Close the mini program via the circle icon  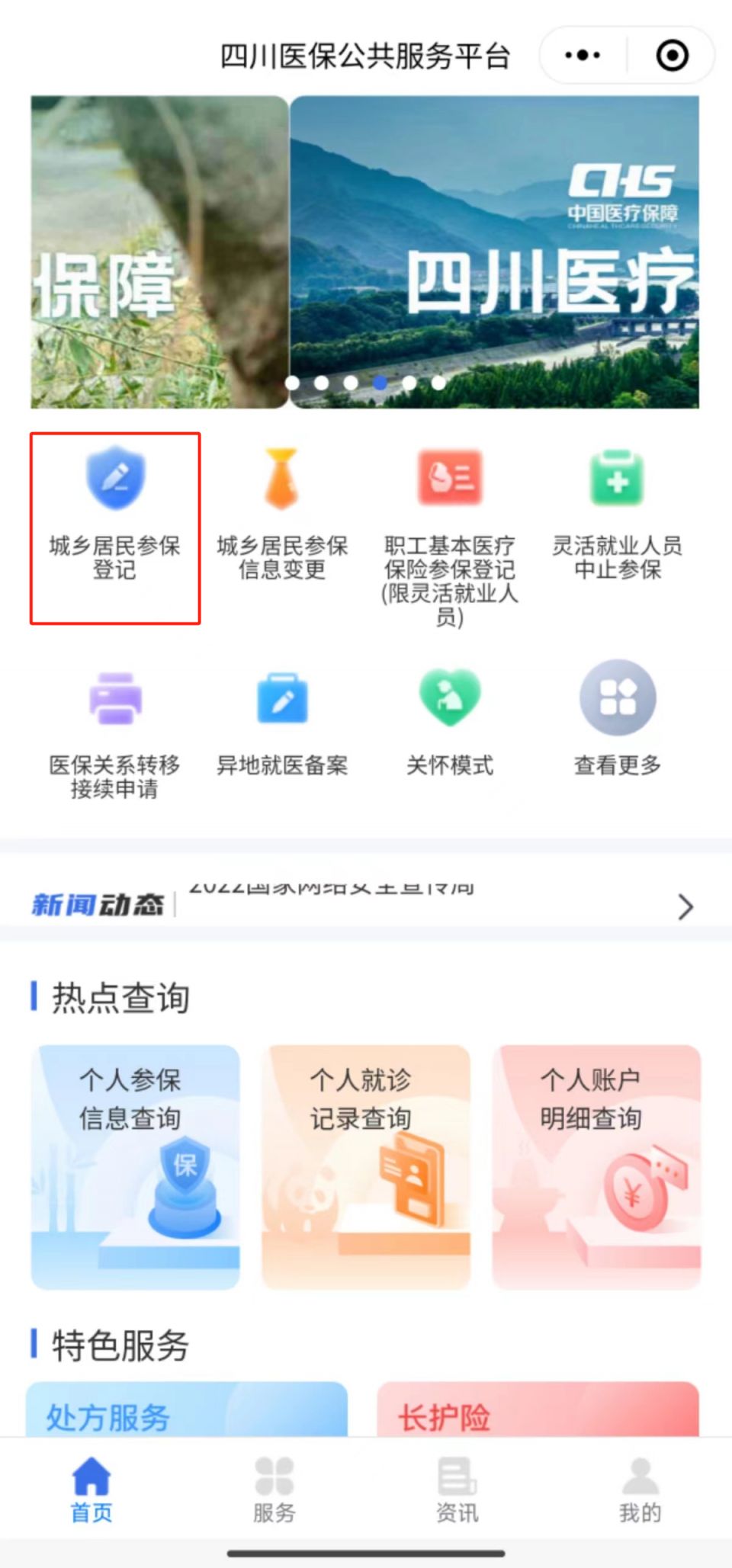[672, 56]
